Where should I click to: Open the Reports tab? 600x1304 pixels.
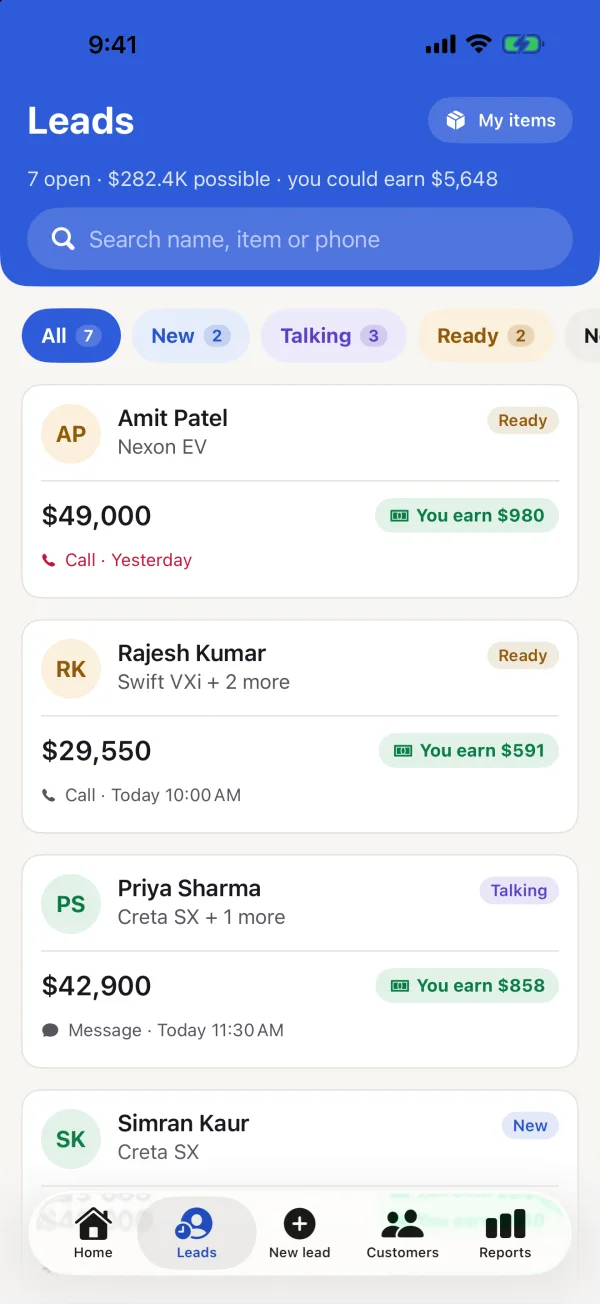(505, 1234)
